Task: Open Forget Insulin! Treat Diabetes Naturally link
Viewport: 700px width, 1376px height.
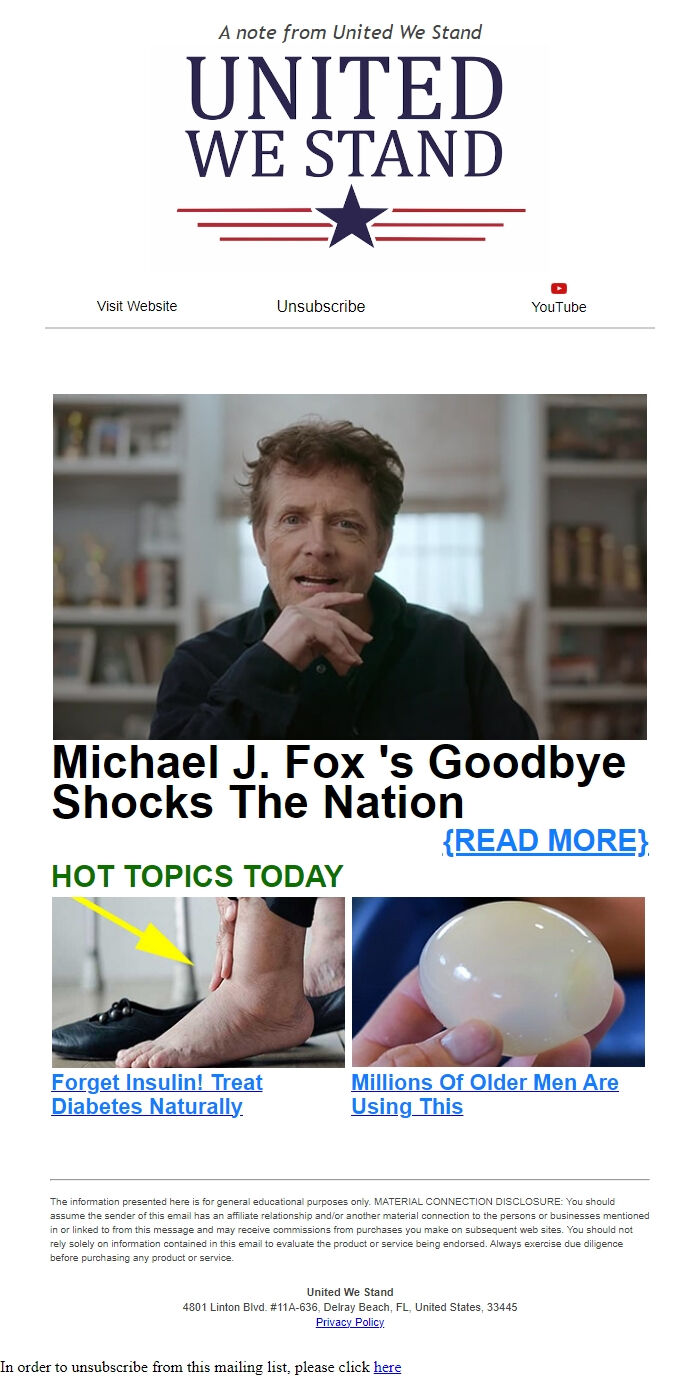Action: pyautogui.click(x=157, y=1094)
